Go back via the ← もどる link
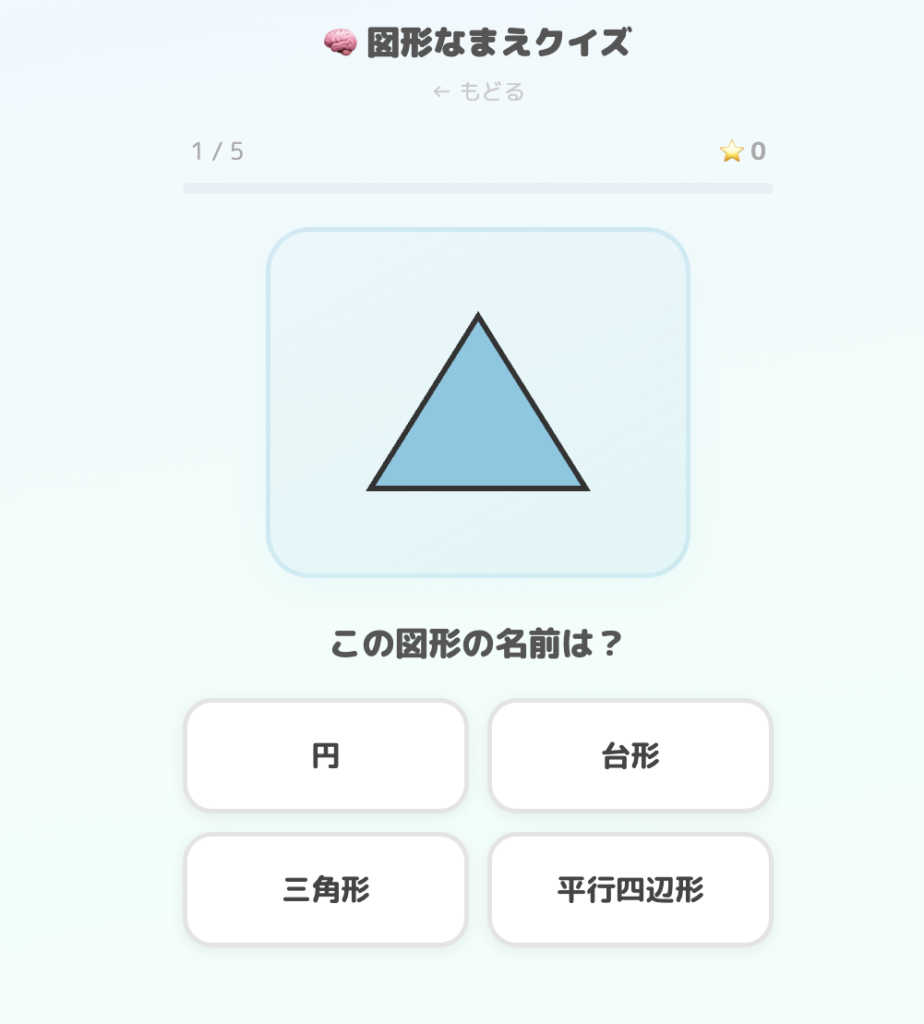 tap(478, 92)
